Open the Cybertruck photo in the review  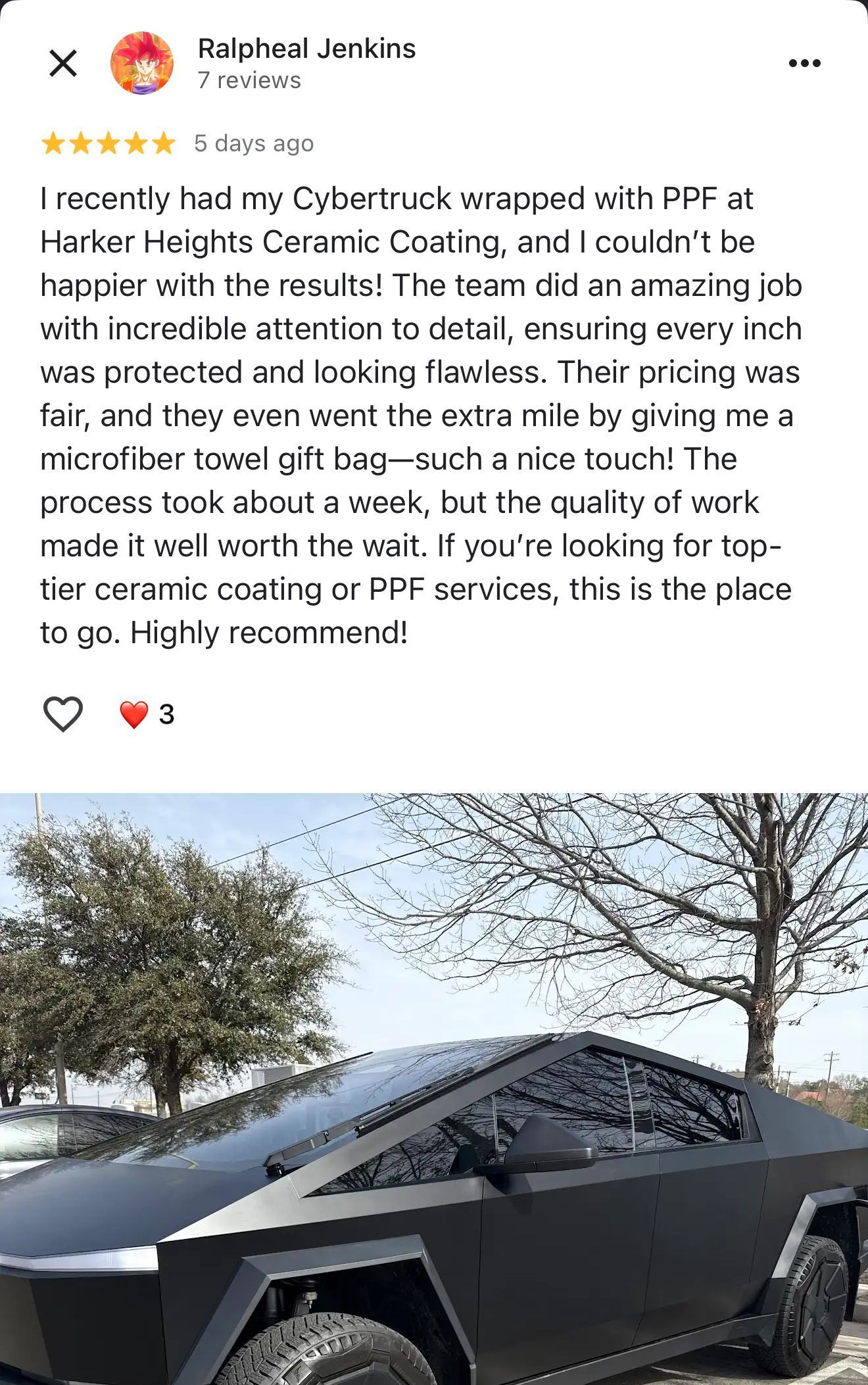(x=434, y=1088)
